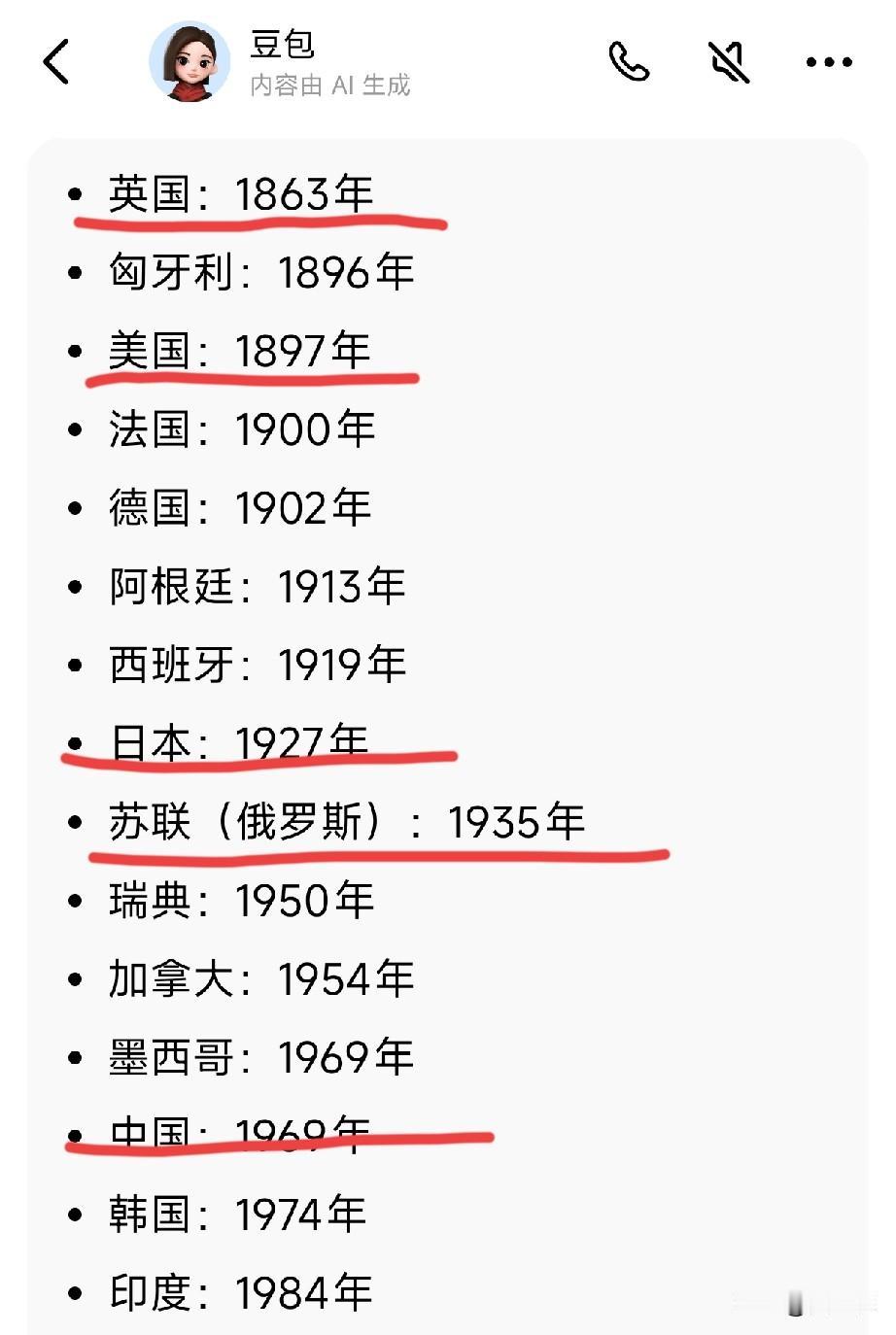This screenshot has width=896, height=1335.
Task: Tap the bullet point beside 英国
Action: (x=75, y=193)
